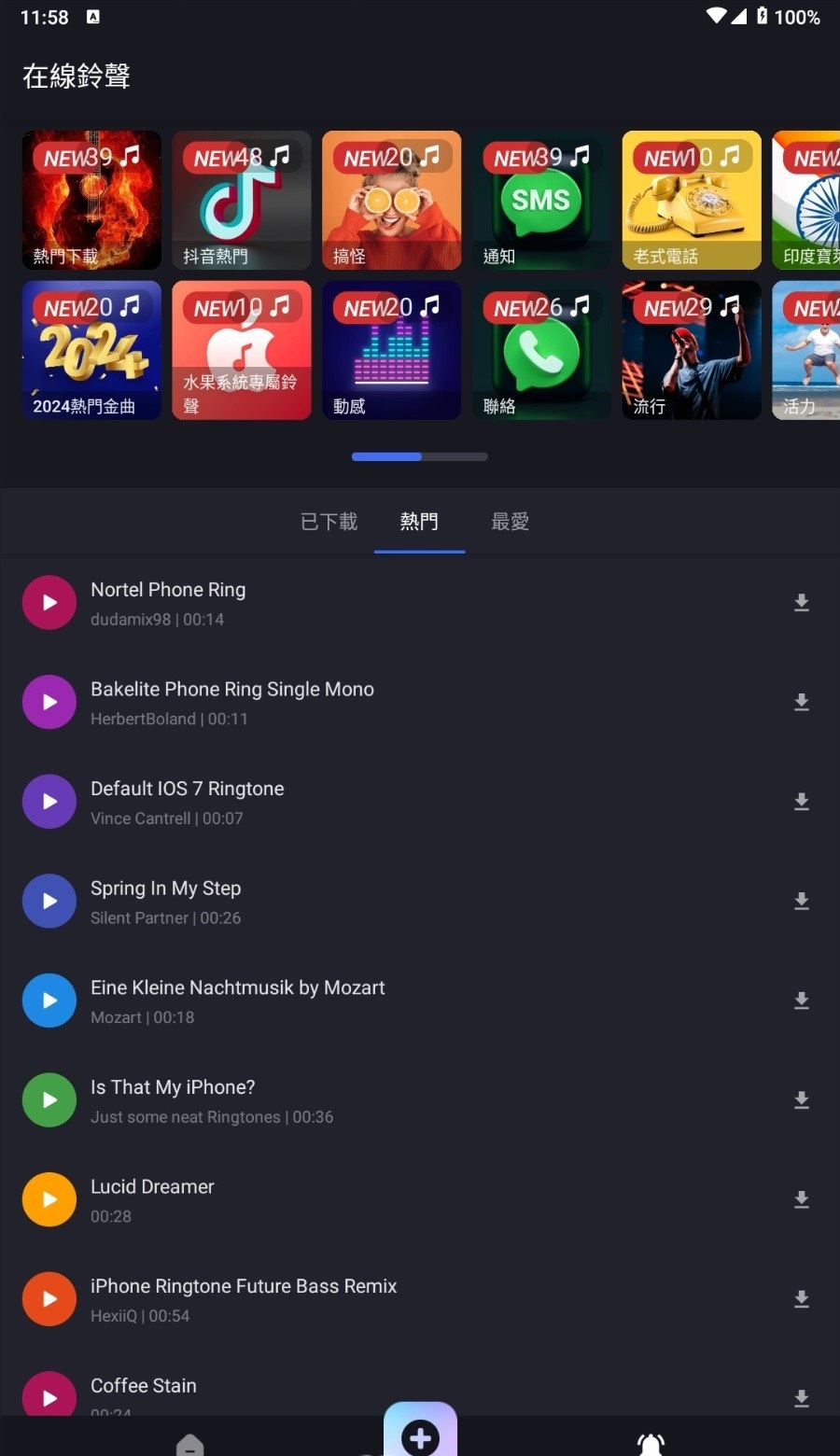Switch to the 最愛 tab

pos(511,522)
